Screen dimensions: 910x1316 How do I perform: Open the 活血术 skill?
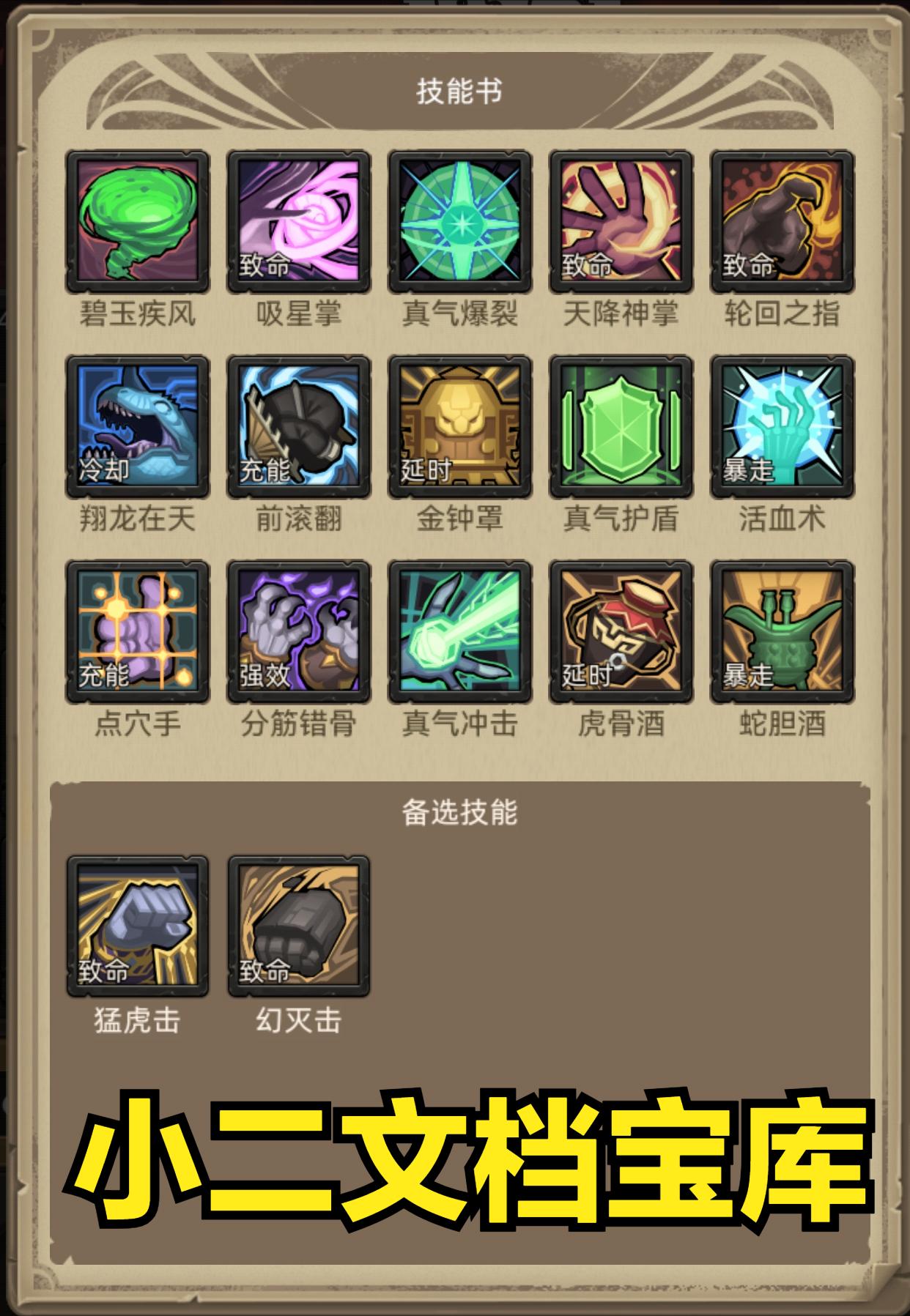click(783, 427)
